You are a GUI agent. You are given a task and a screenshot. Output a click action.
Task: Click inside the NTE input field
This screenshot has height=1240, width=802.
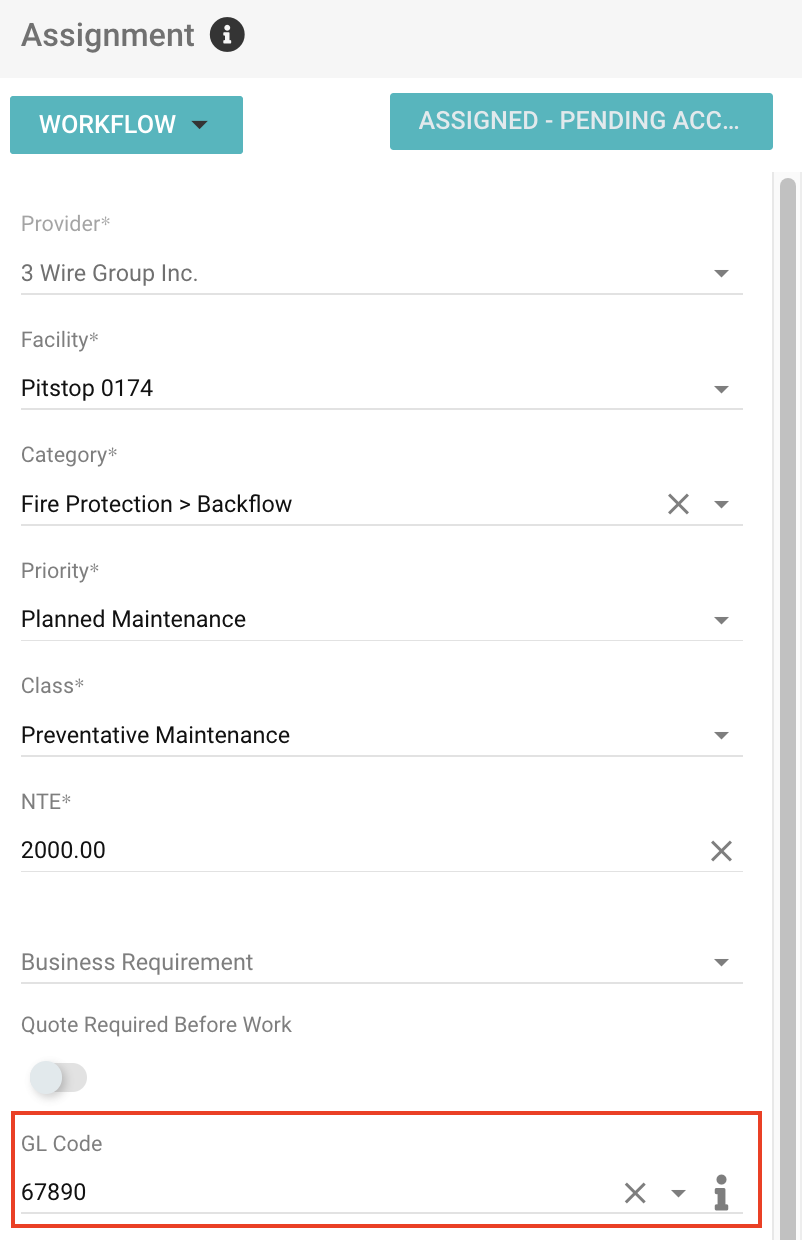pyautogui.click(x=300, y=850)
